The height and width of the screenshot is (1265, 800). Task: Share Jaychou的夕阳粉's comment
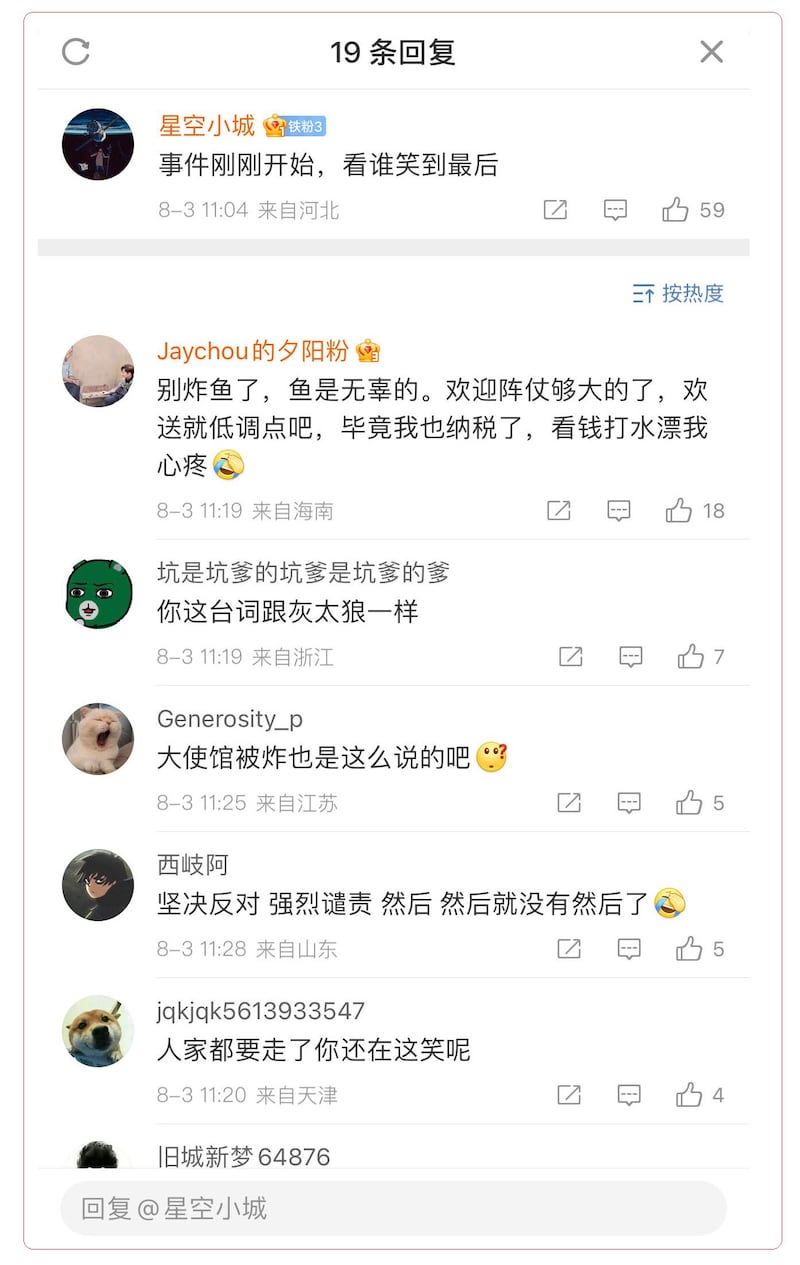(x=559, y=511)
